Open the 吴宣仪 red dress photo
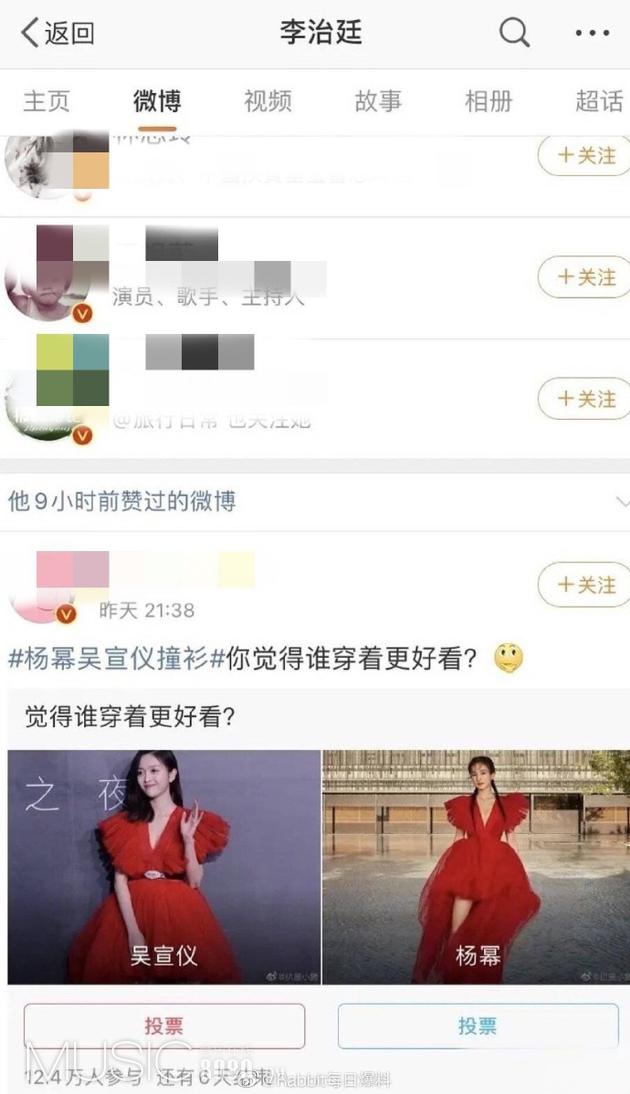630x1094 pixels. (x=164, y=867)
